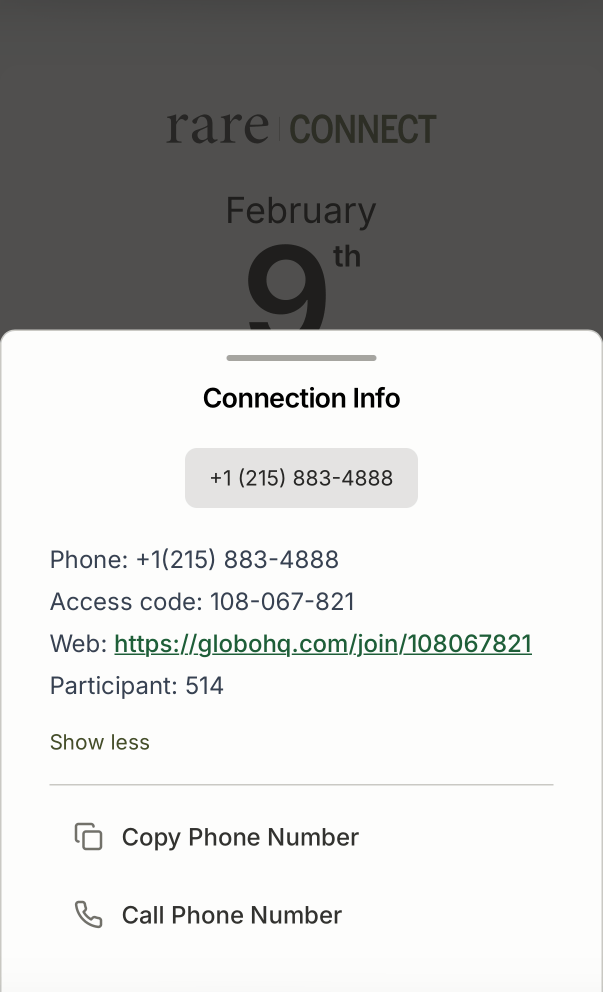Tap the +1 (215) 883-4888 phone chip
603x992 pixels.
pyautogui.click(x=301, y=478)
